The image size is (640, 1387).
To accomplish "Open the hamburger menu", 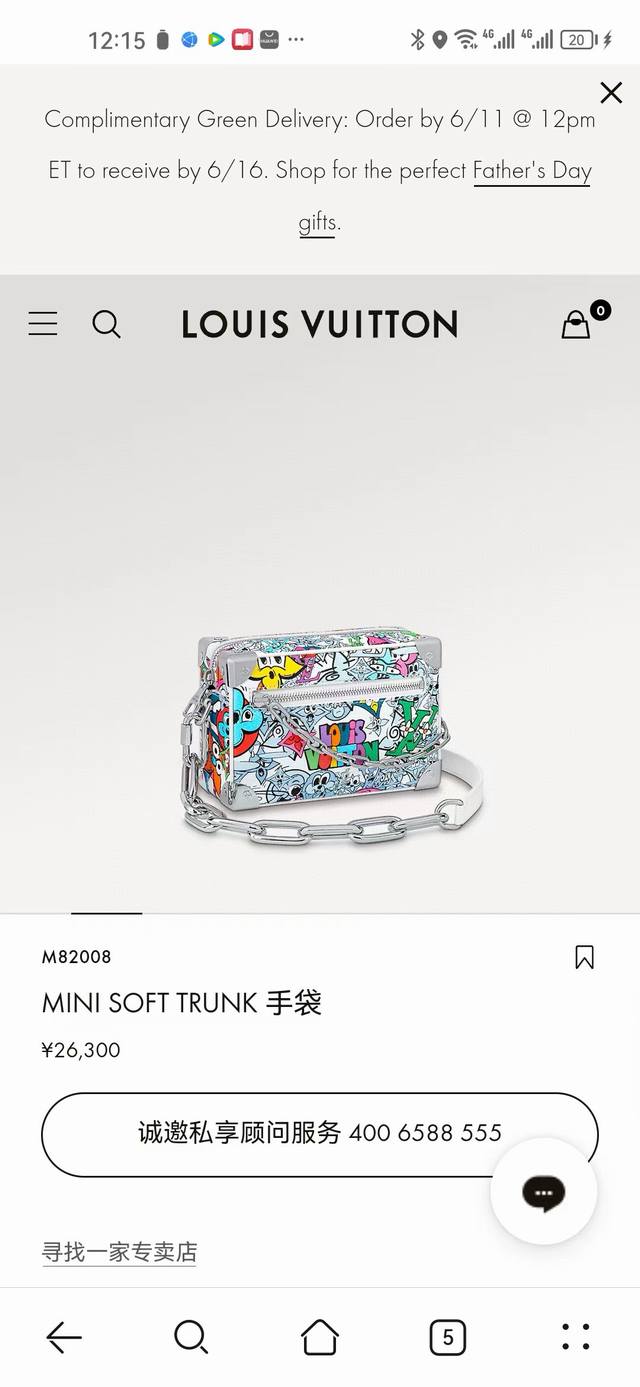I will click(43, 324).
